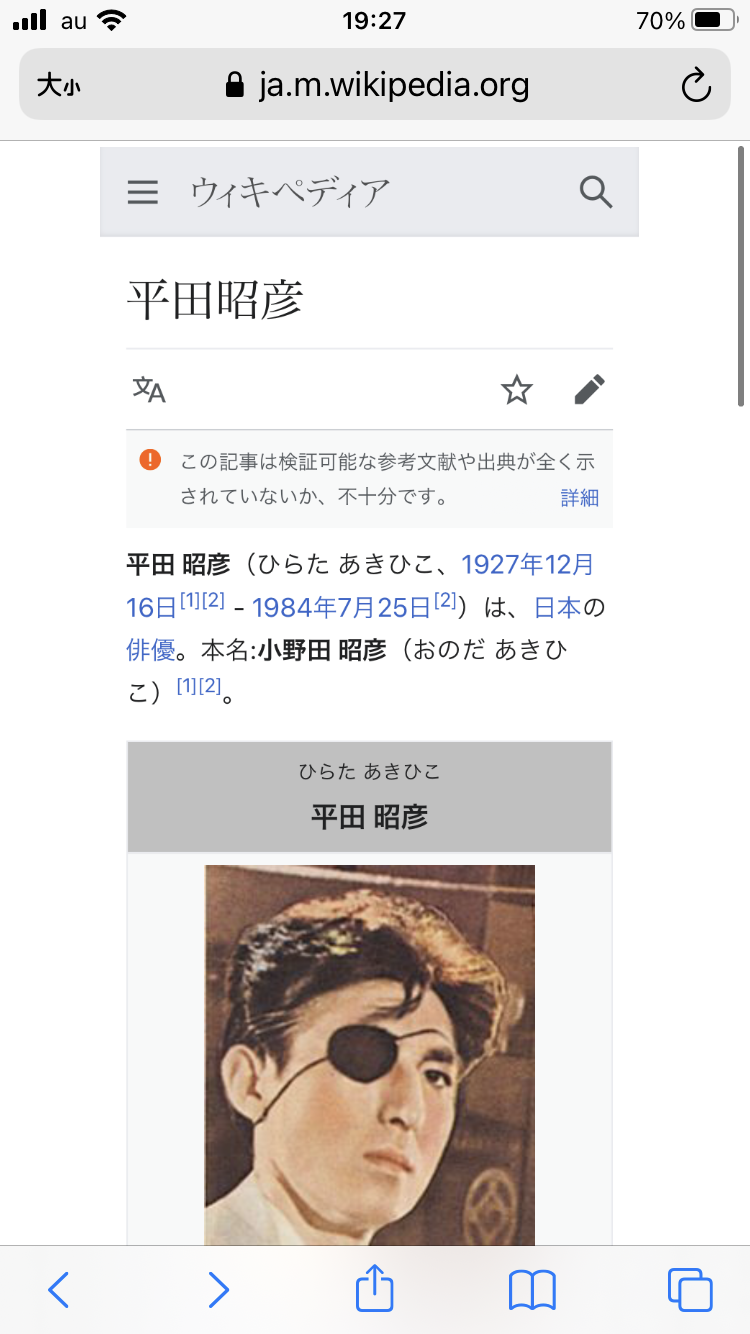Open the 日本 link
The image size is (750, 1334).
click(x=557, y=607)
